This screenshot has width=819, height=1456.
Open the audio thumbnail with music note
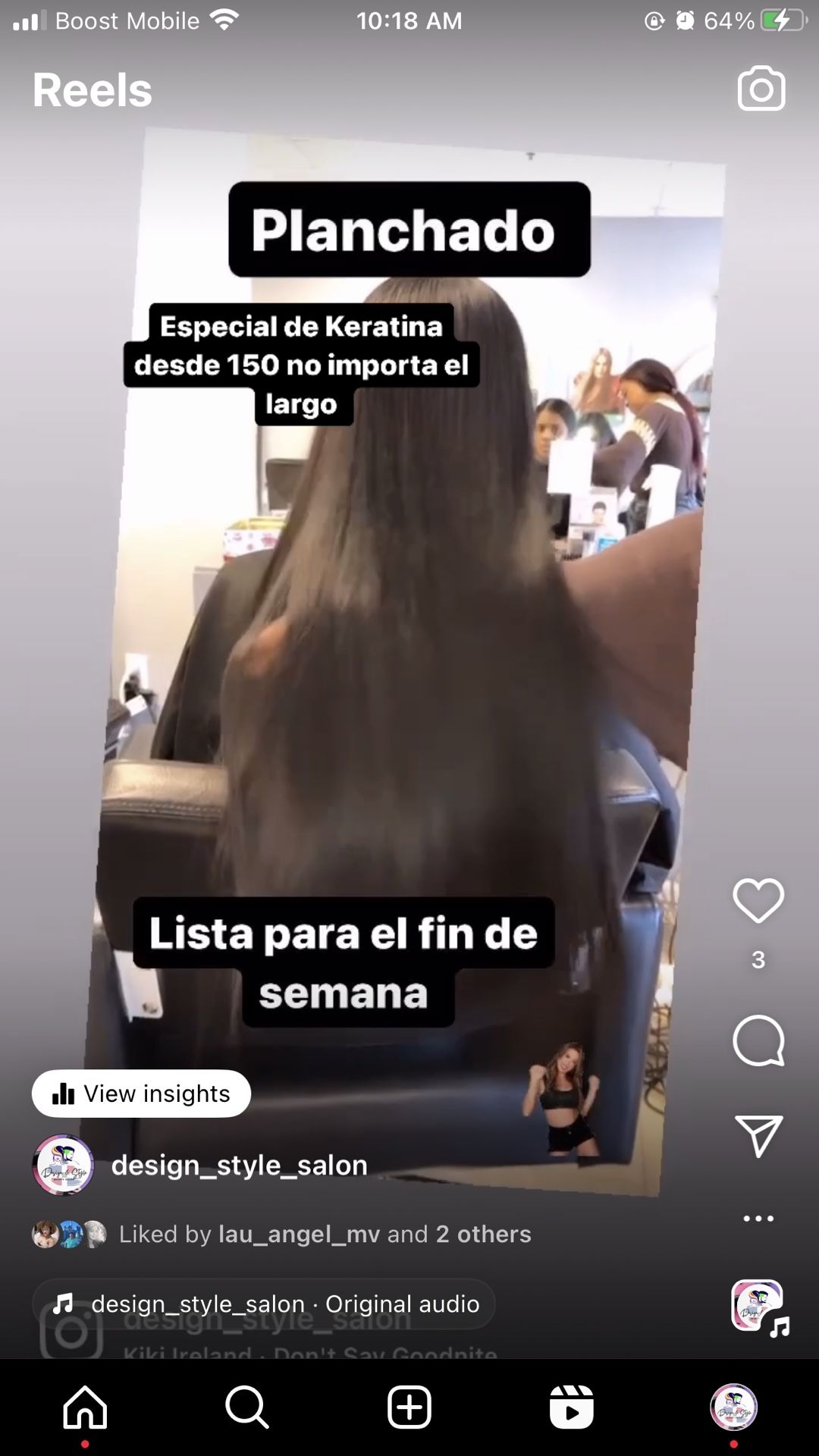(759, 1307)
